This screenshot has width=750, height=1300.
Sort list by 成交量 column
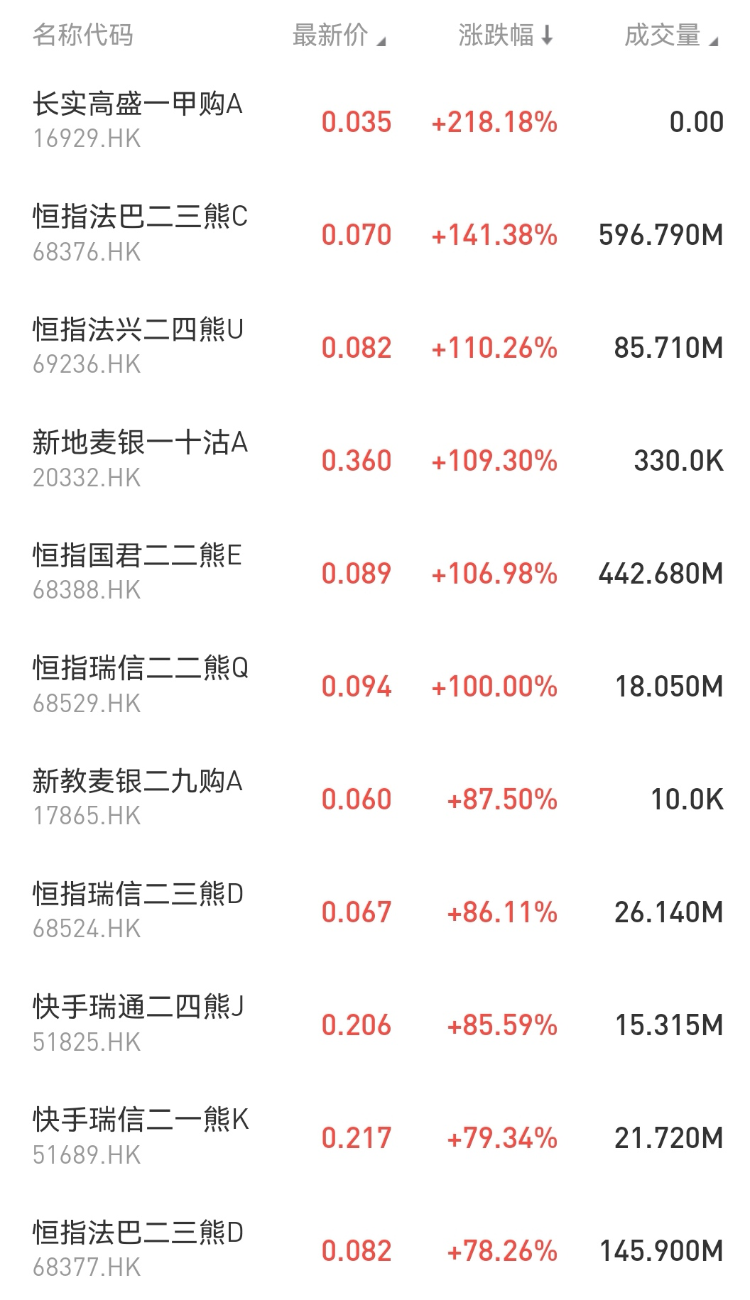670,36
